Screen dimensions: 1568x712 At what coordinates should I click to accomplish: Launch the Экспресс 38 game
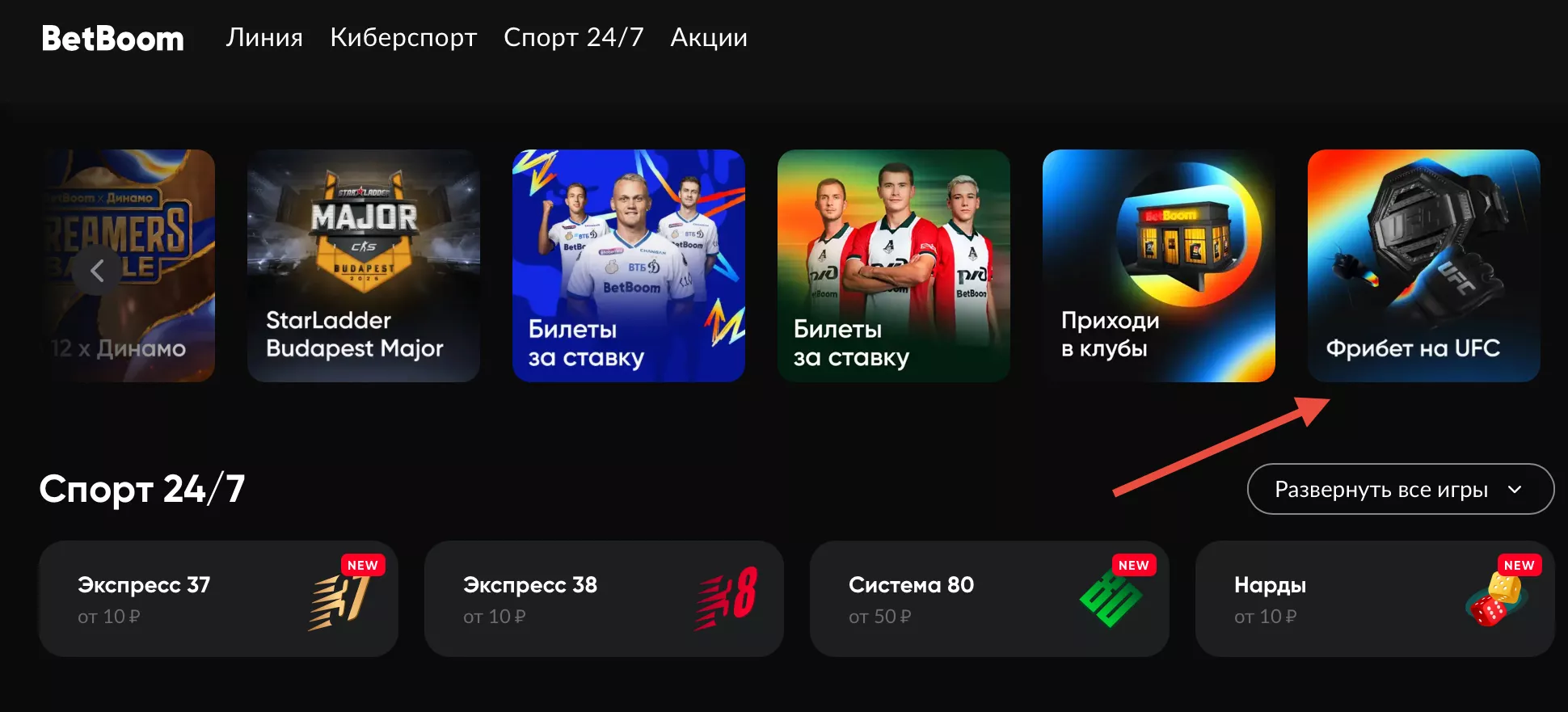604,599
